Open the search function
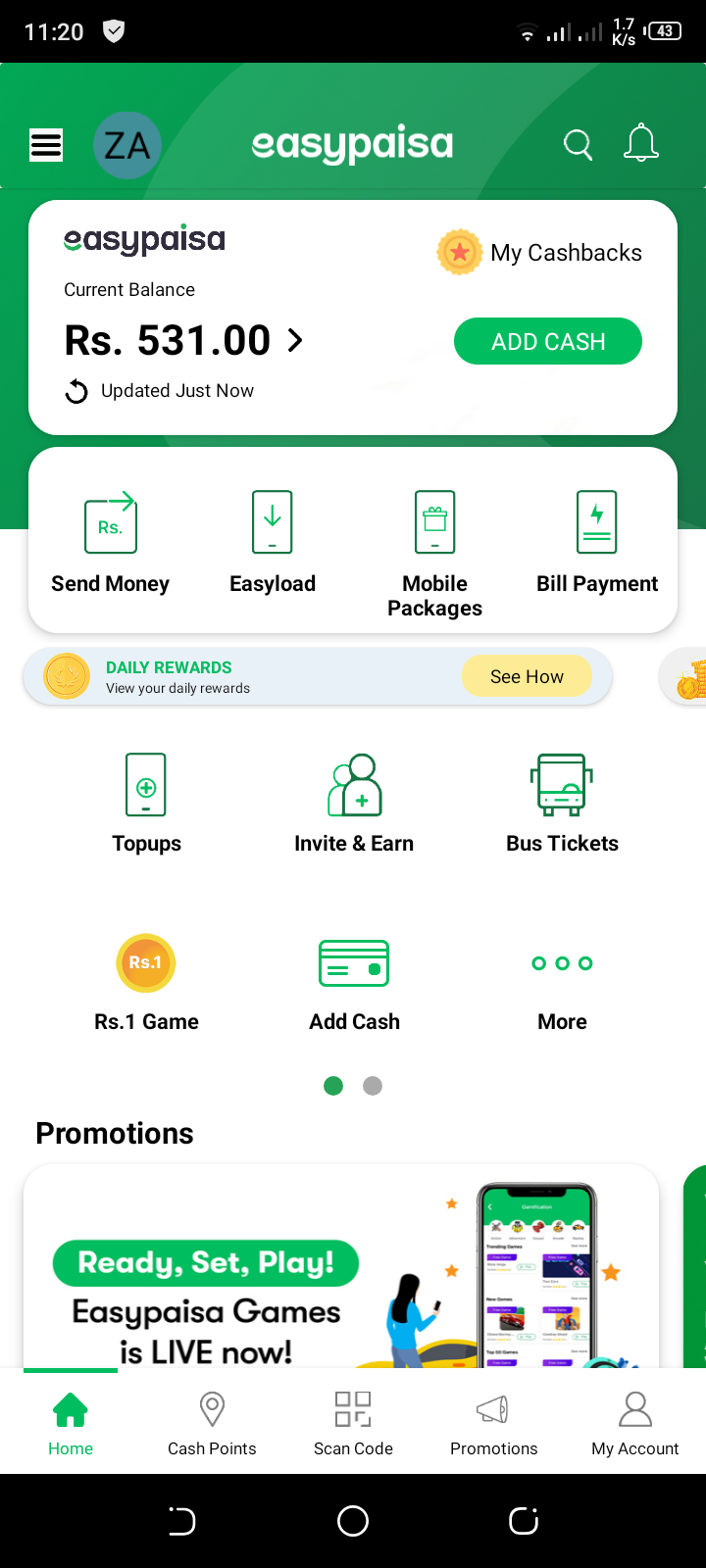 tap(578, 143)
